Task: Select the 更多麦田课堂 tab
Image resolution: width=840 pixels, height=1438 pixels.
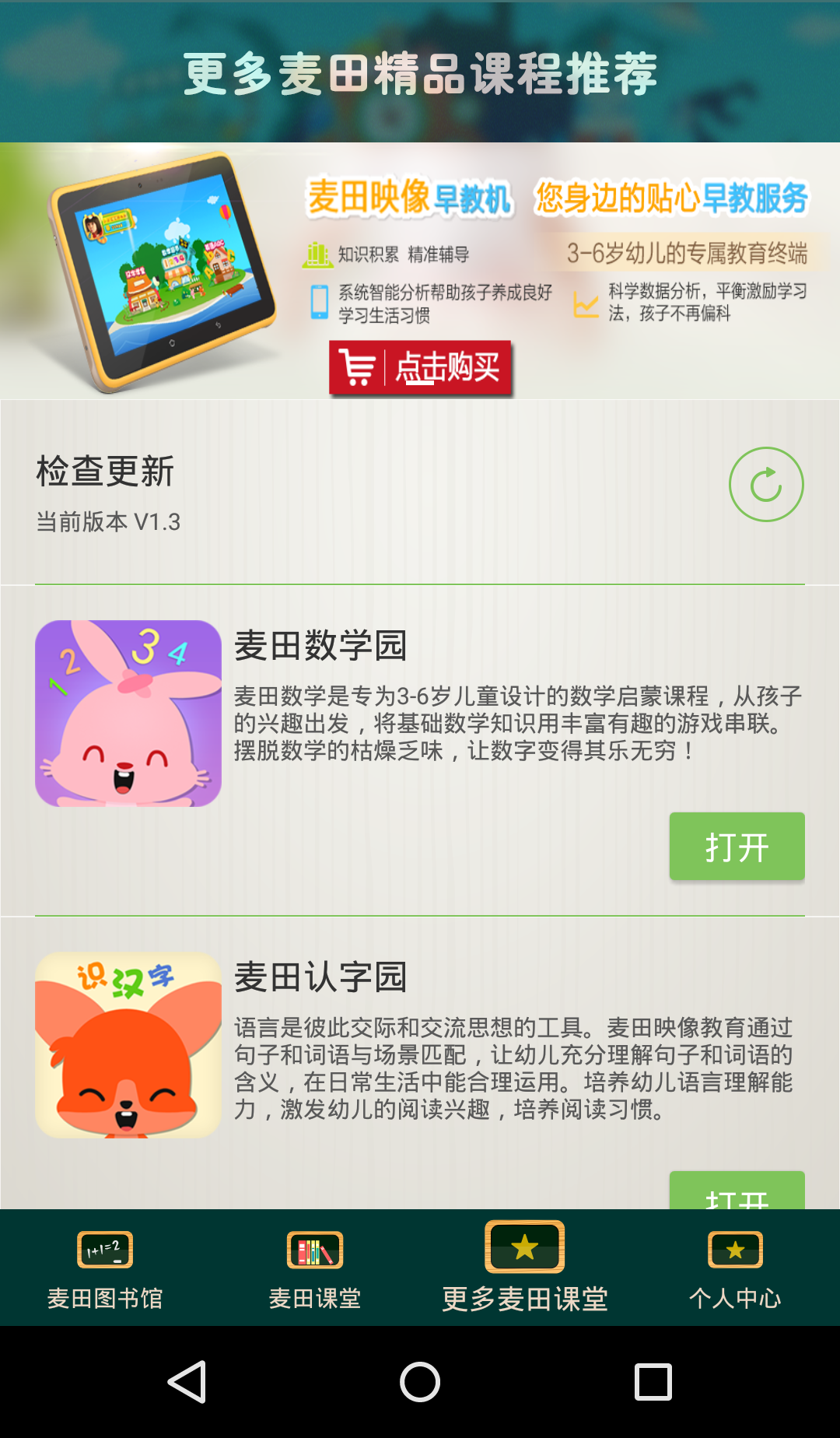Action: pyautogui.click(x=525, y=1268)
